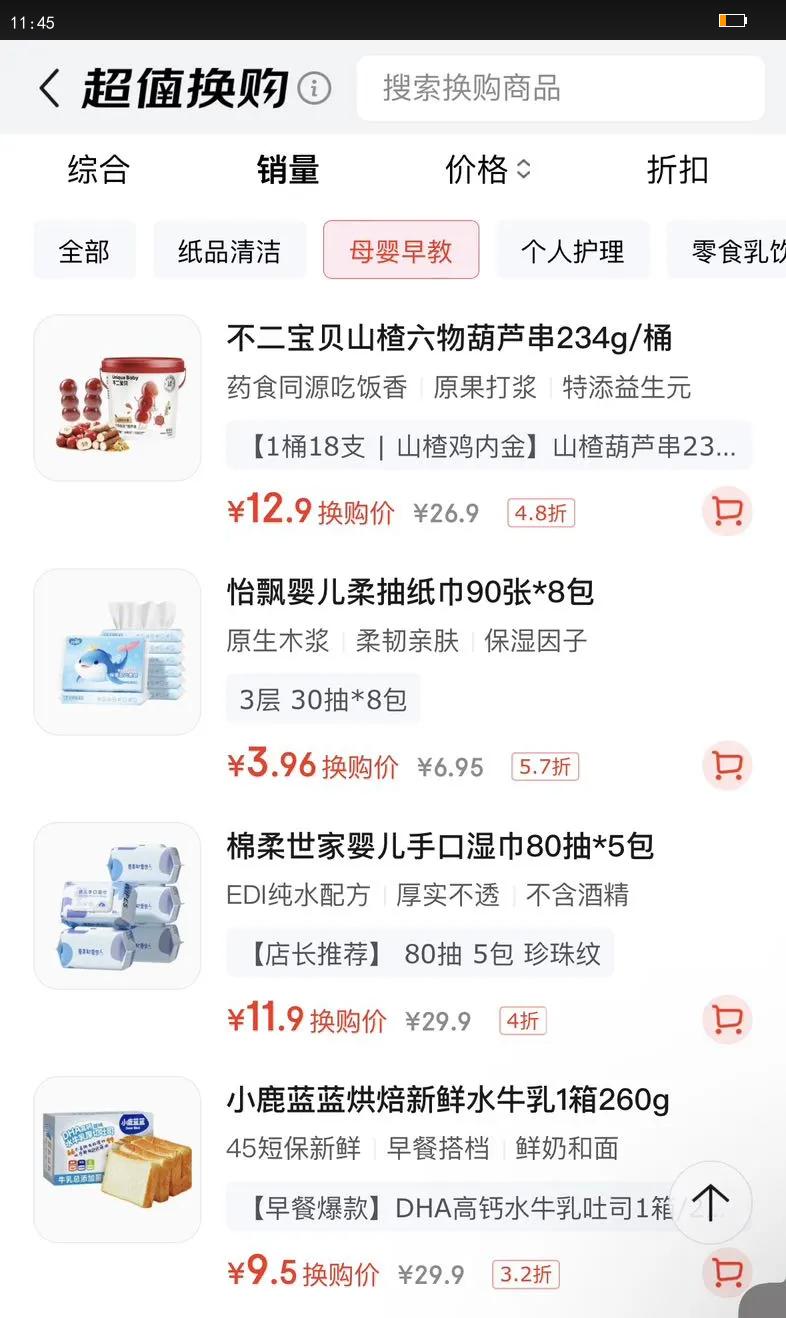Go back using the arrow beside 超值换购
Image resolution: width=786 pixels, height=1318 pixels.
click(49, 88)
